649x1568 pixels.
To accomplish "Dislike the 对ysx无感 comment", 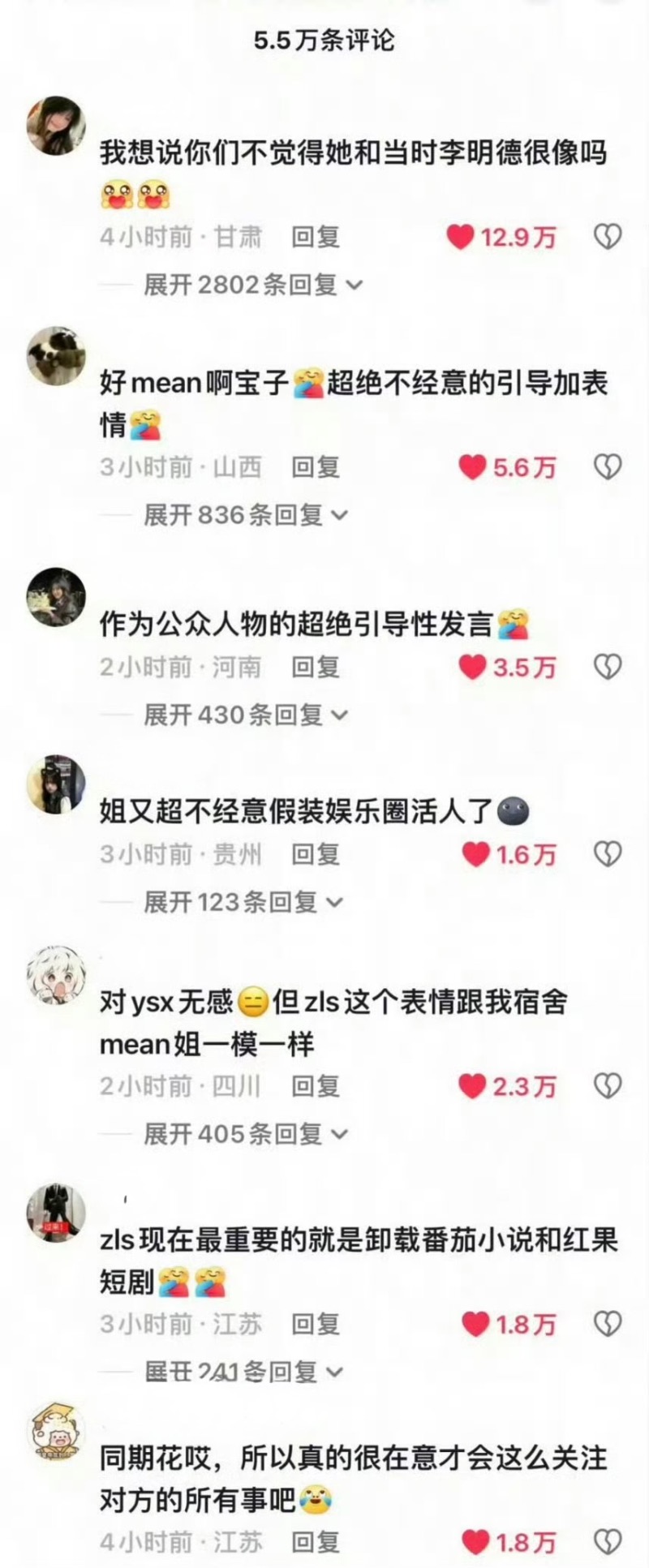I will pos(608,1086).
